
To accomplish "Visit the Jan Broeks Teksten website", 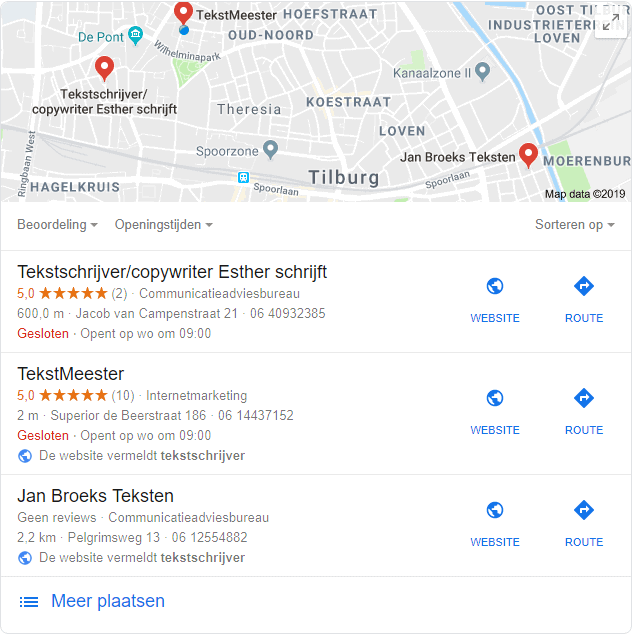I will 495,523.
